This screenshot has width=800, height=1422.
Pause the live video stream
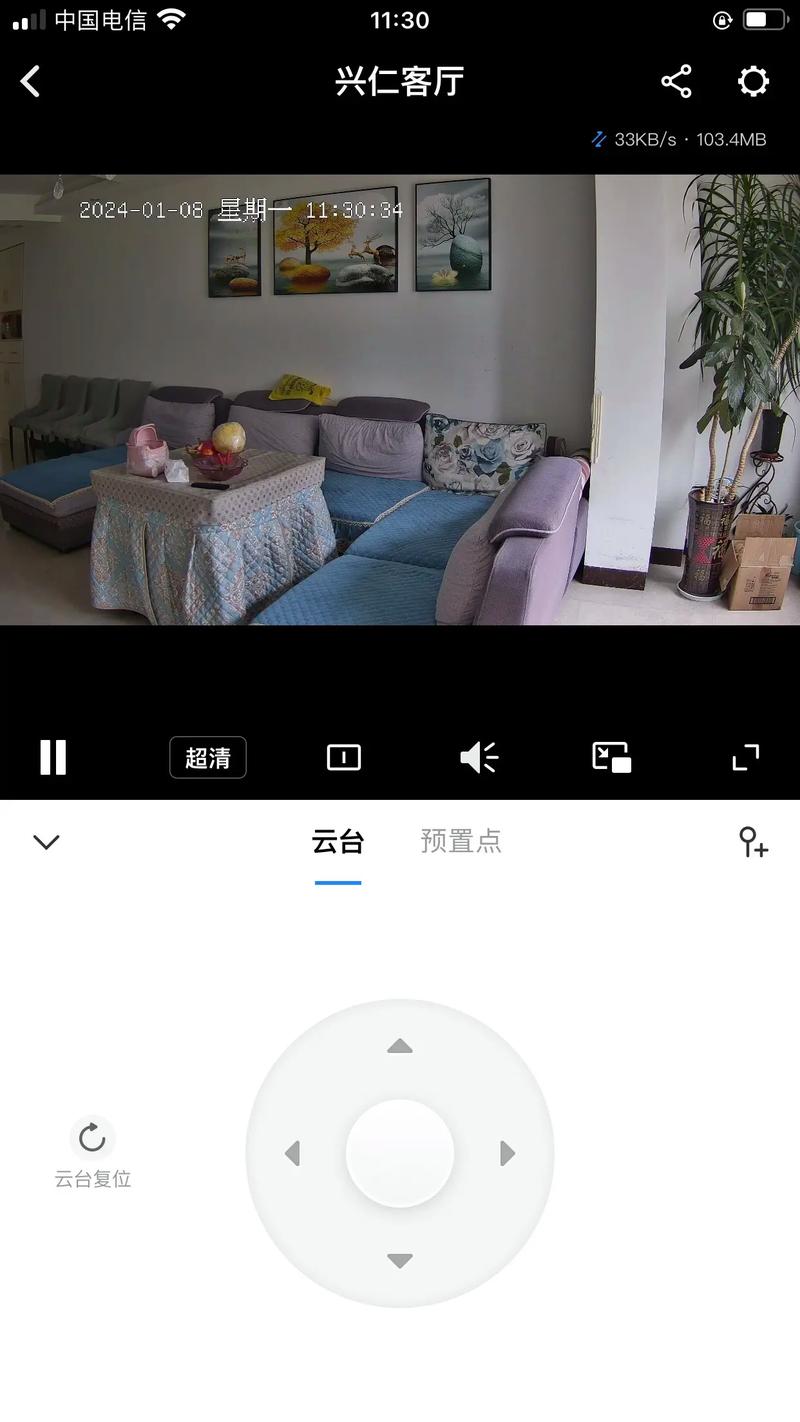(x=53, y=757)
